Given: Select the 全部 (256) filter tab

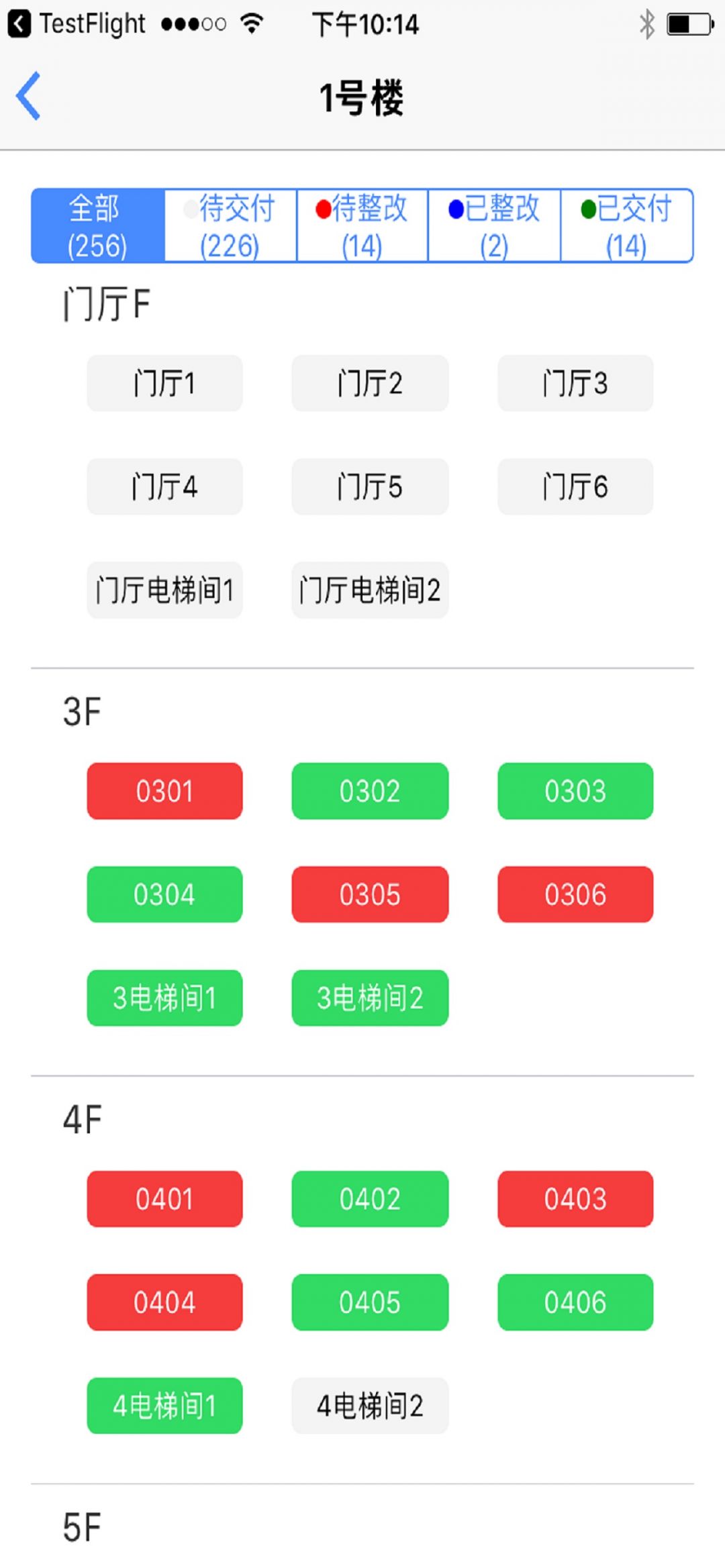Looking at the screenshot, I should (98, 225).
